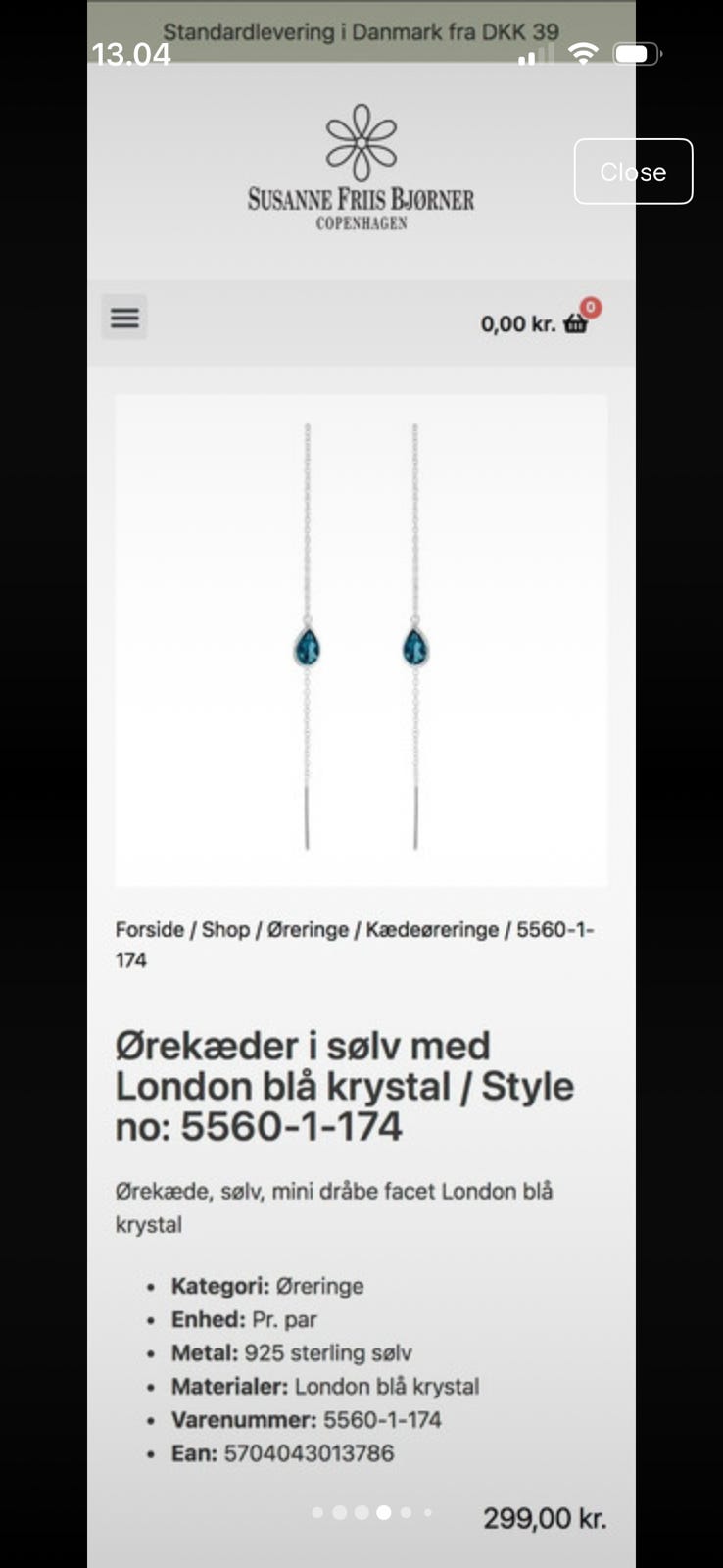The height and width of the screenshot is (1568, 723).
Task: Expand product details via Kategori entry
Action: (x=265, y=1286)
